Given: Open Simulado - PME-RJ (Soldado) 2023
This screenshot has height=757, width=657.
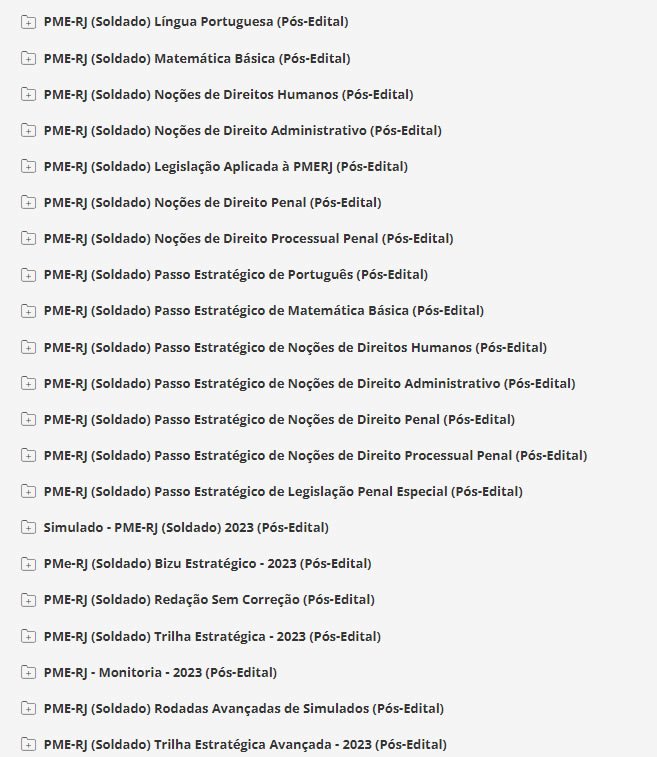Looking at the screenshot, I should 28,527.
